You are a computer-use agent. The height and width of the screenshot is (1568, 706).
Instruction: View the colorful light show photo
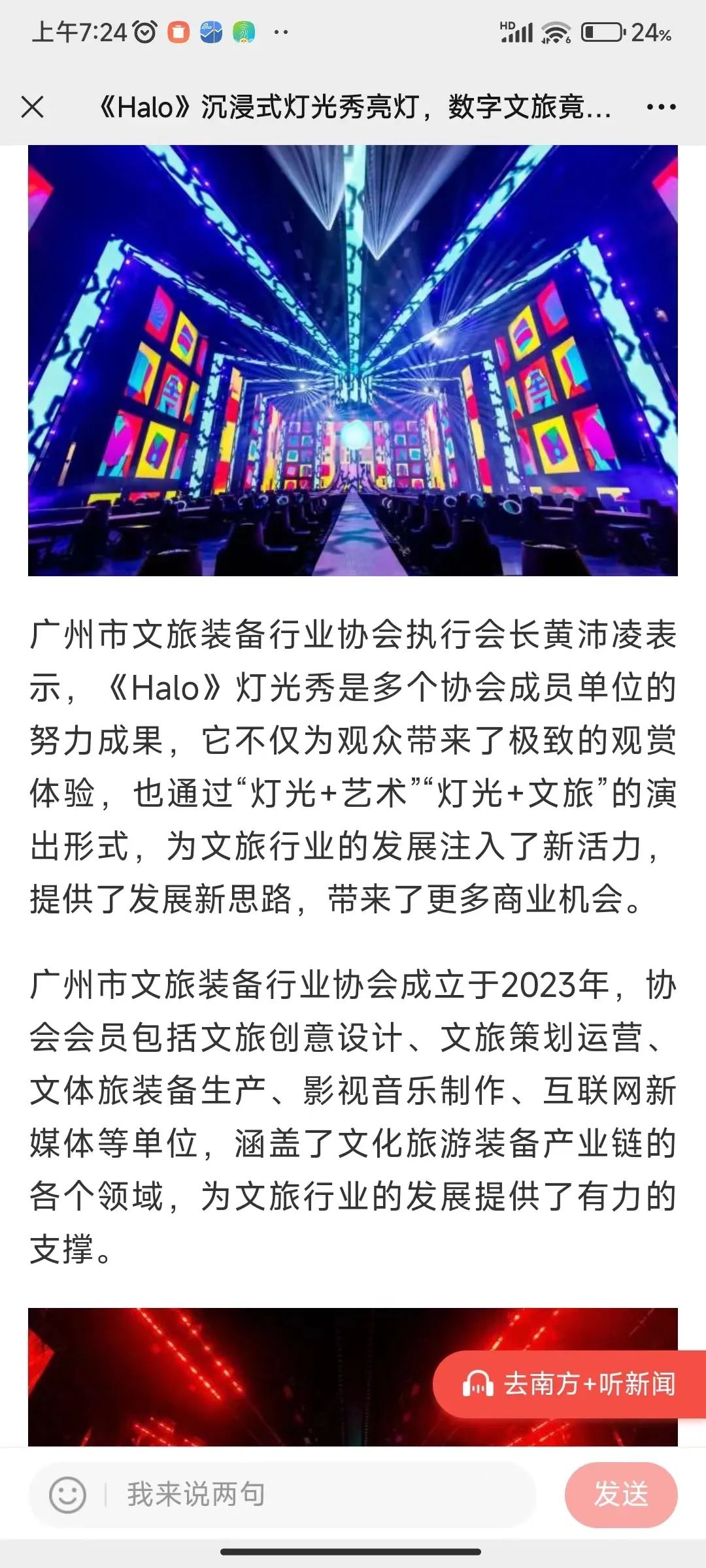(x=353, y=360)
